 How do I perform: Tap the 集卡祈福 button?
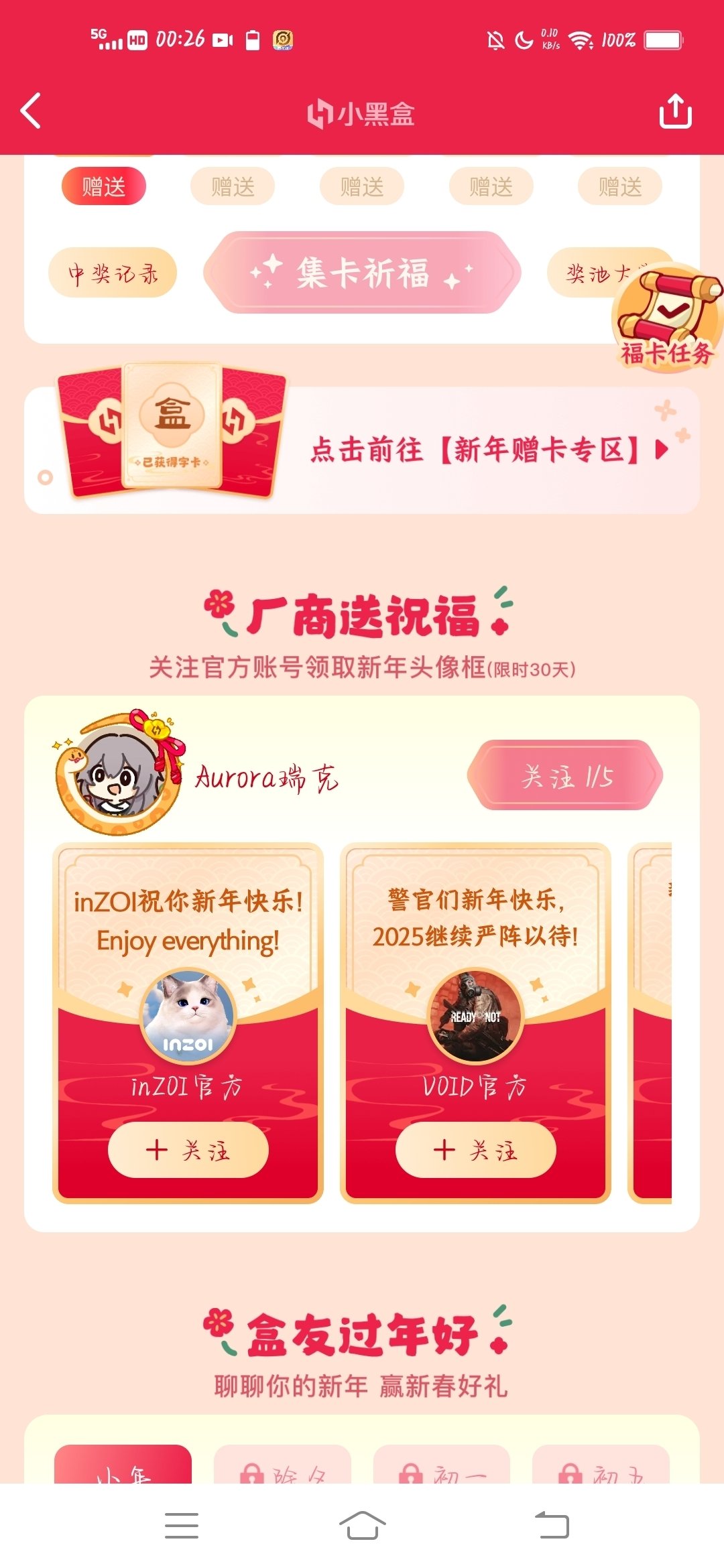pyautogui.click(x=362, y=273)
